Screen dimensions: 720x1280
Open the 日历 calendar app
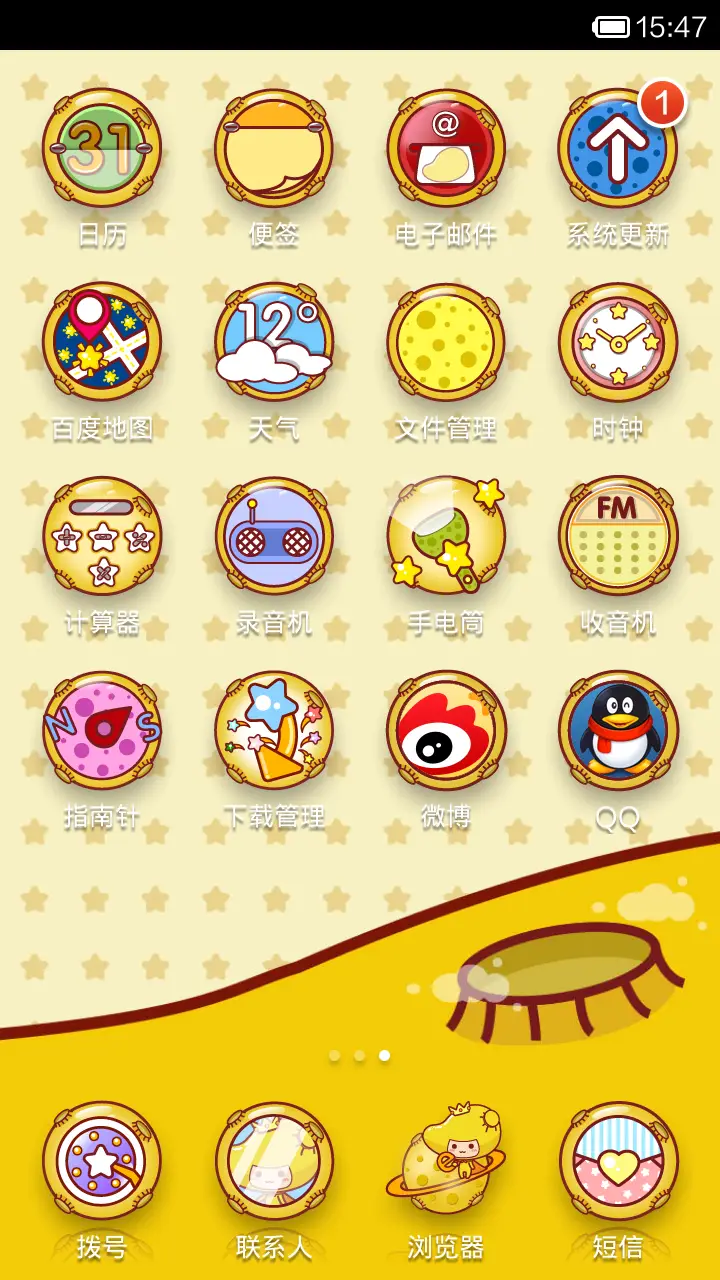pyautogui.click(x=102, y=148)
